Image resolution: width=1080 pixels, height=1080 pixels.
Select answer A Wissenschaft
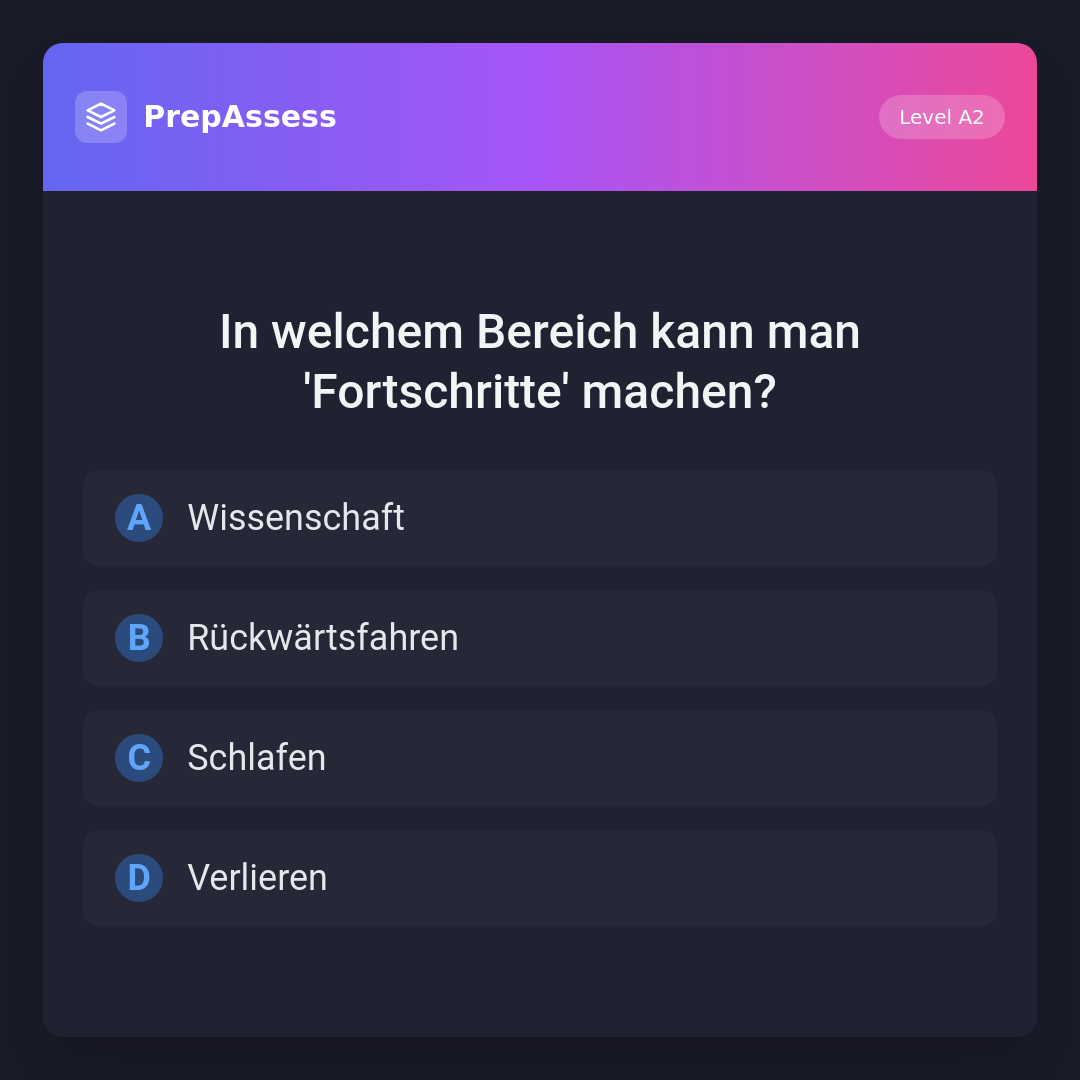540,518
